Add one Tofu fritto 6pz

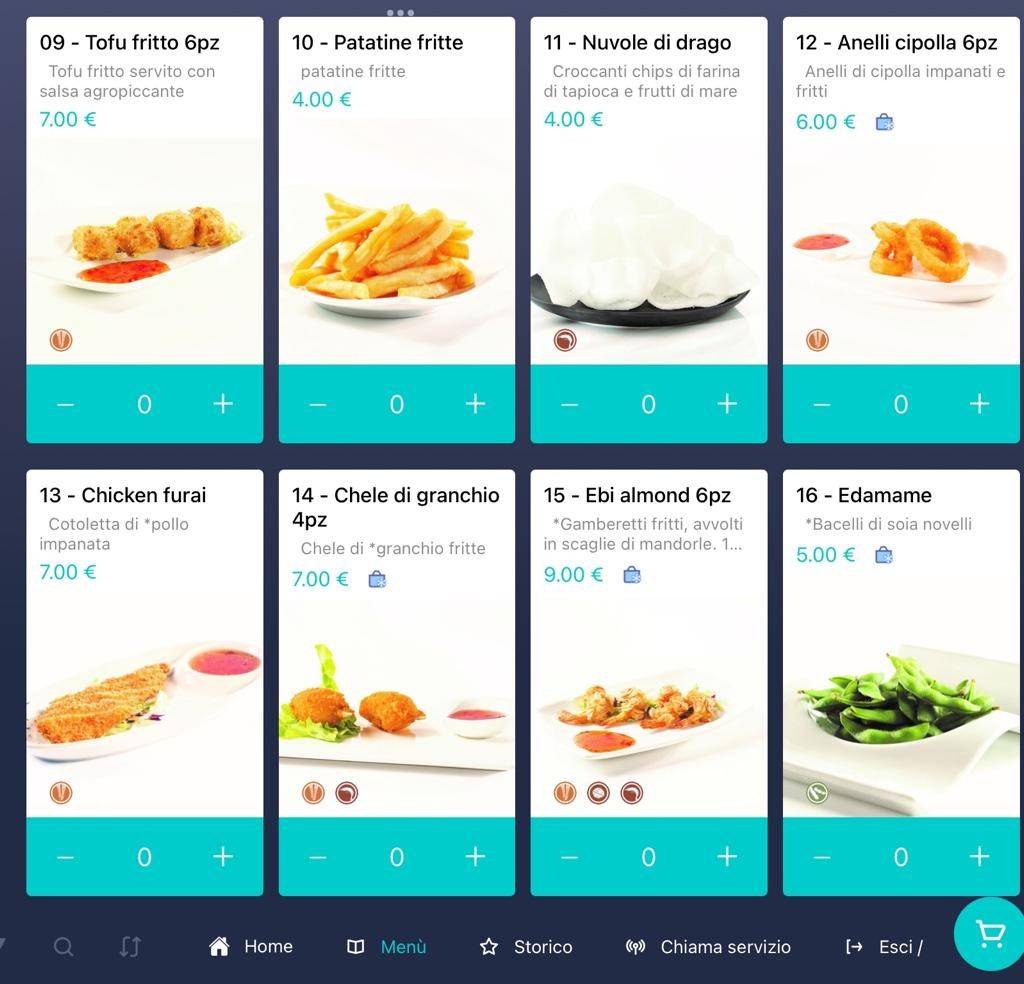pos(223,404)
